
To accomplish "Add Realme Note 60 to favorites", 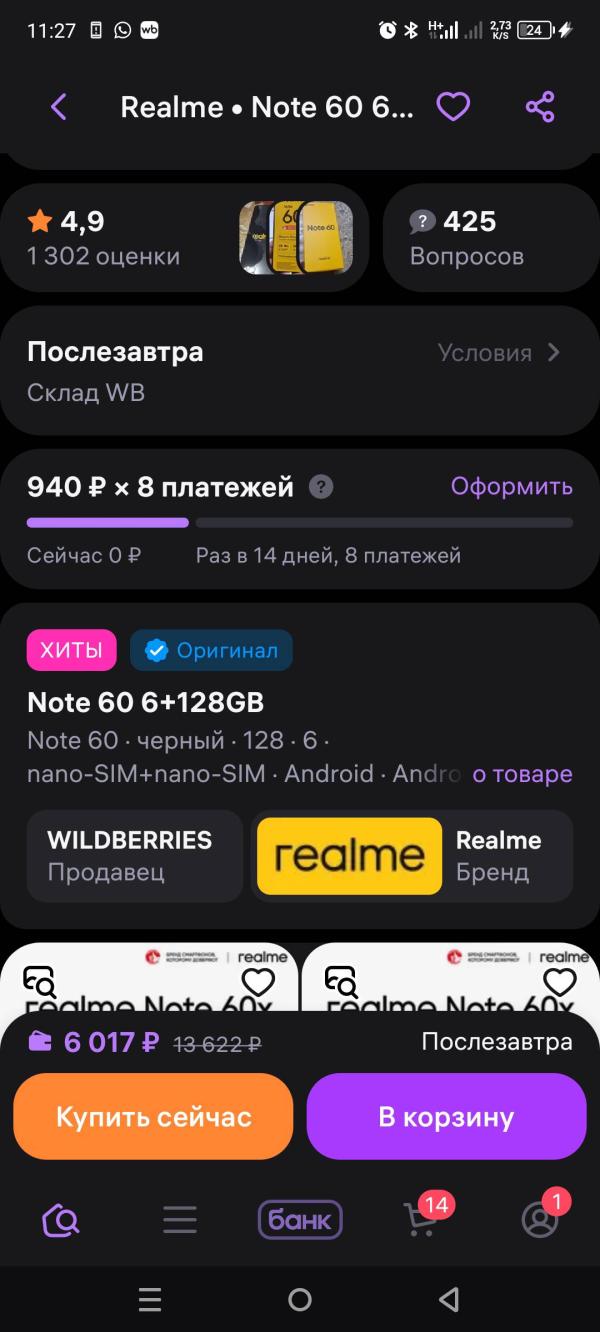I will [x=453, y=107].
